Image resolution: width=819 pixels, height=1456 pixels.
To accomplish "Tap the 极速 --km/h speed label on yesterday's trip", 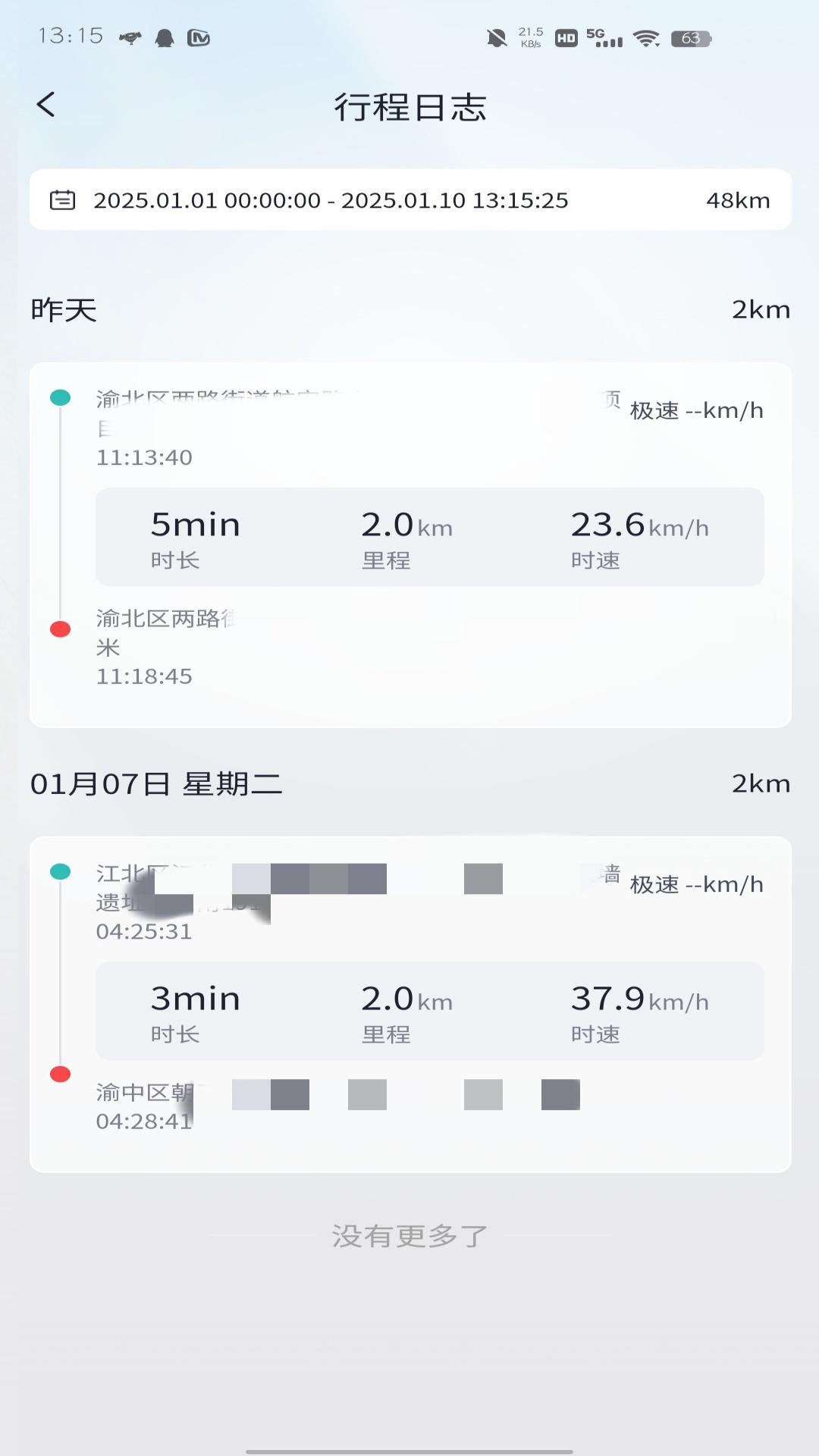I will [695, 409].
